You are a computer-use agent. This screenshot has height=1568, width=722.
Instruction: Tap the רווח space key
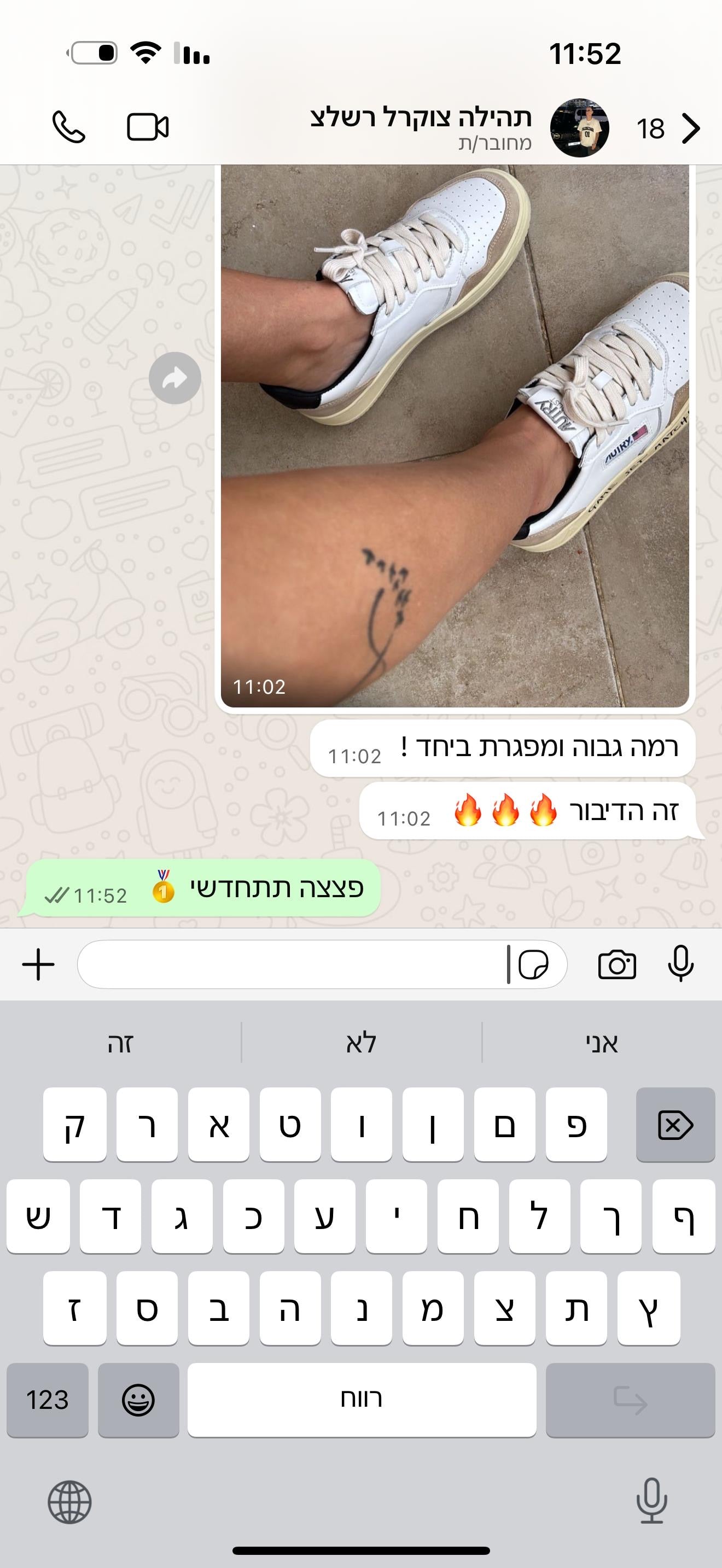(x=362, y=1400)
